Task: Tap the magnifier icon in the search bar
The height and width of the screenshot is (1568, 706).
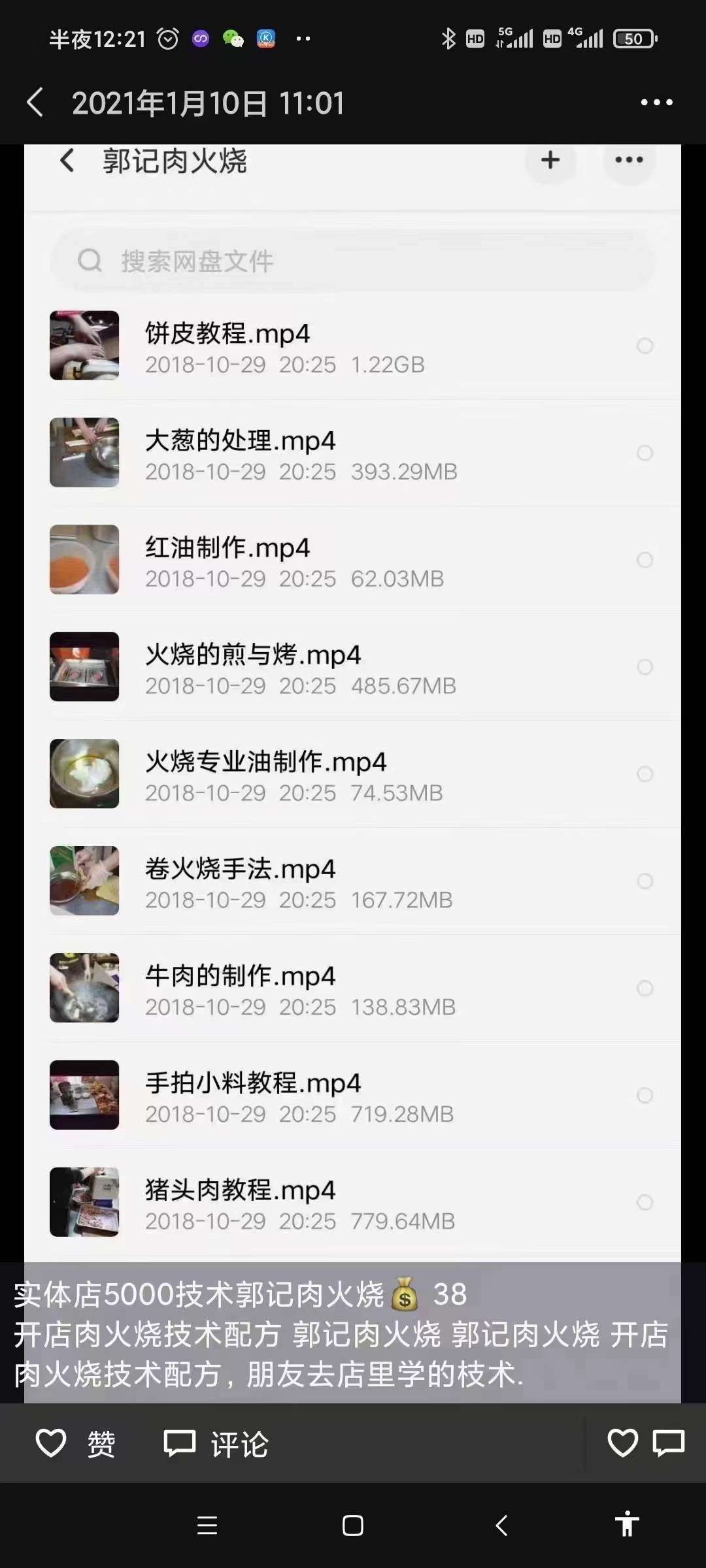Action: [x=89, y=260]
